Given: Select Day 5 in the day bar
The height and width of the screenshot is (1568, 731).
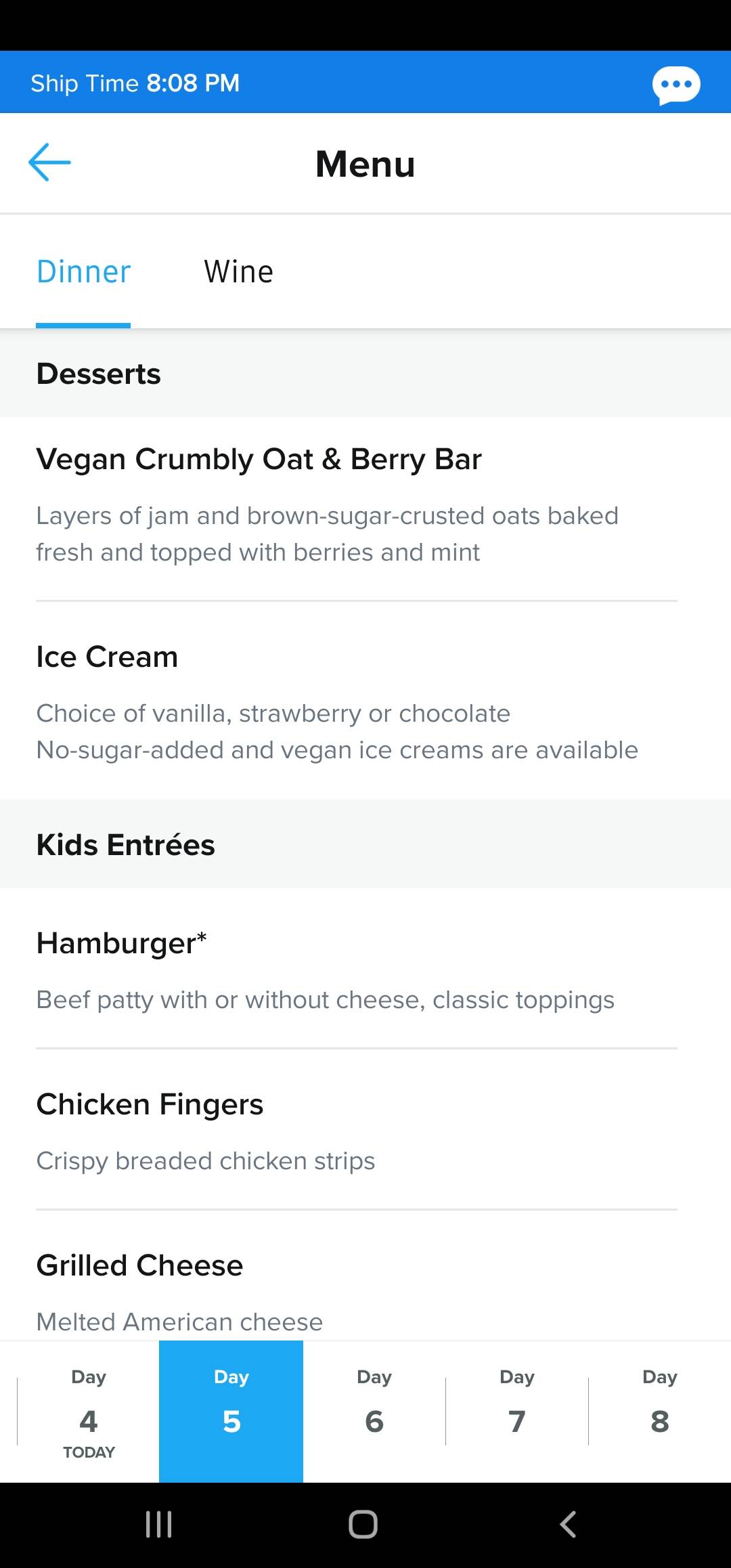Looking at the screenshot, I should coord(231,1412).
